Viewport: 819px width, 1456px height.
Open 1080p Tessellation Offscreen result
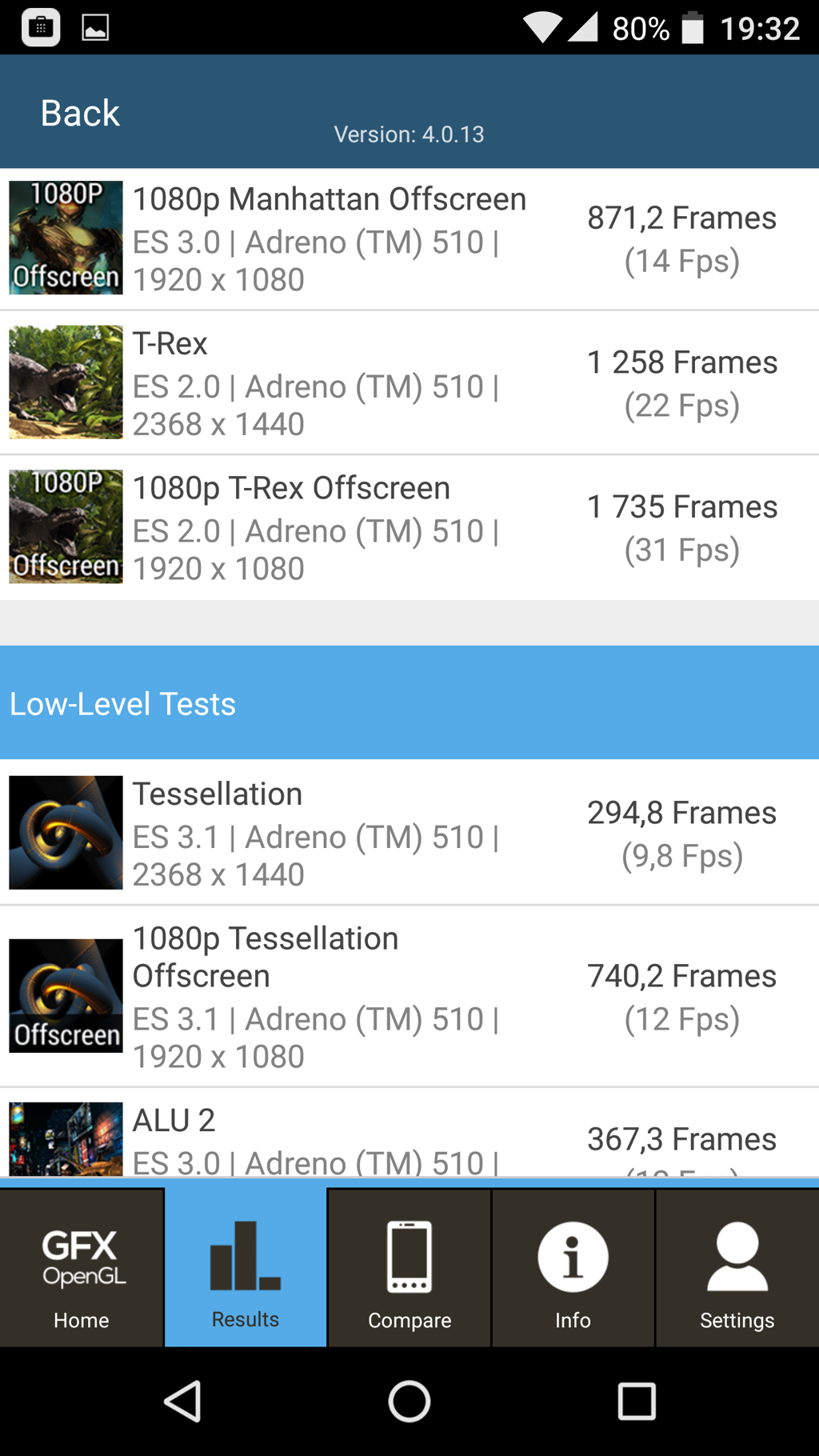coord(409,996)
